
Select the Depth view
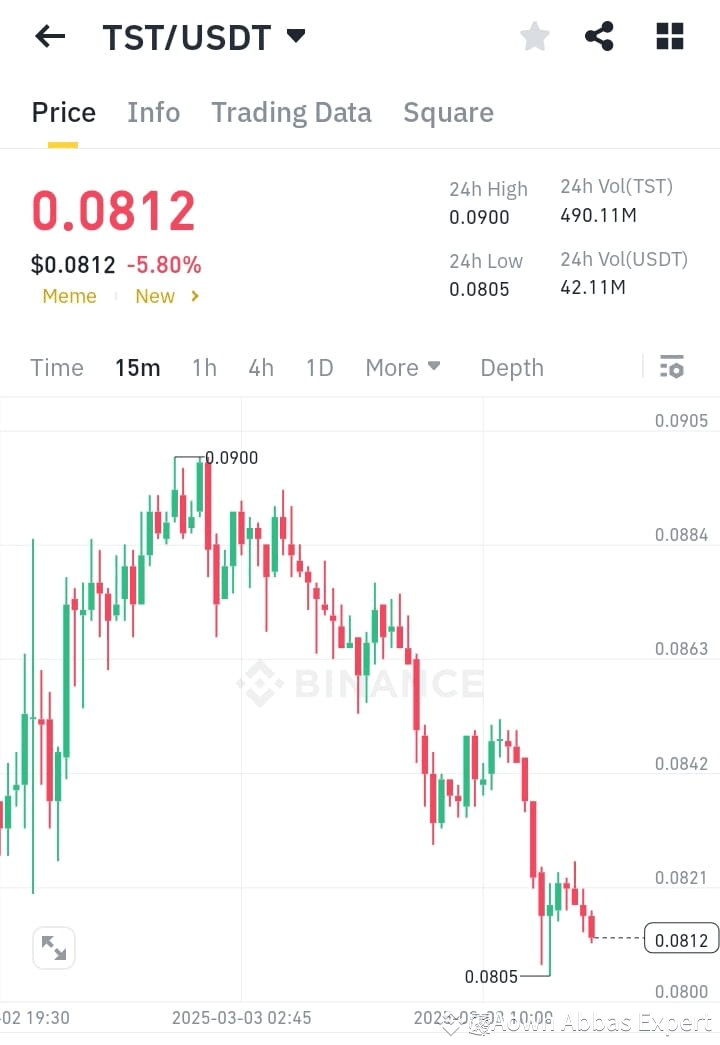(x=511, y=367)
